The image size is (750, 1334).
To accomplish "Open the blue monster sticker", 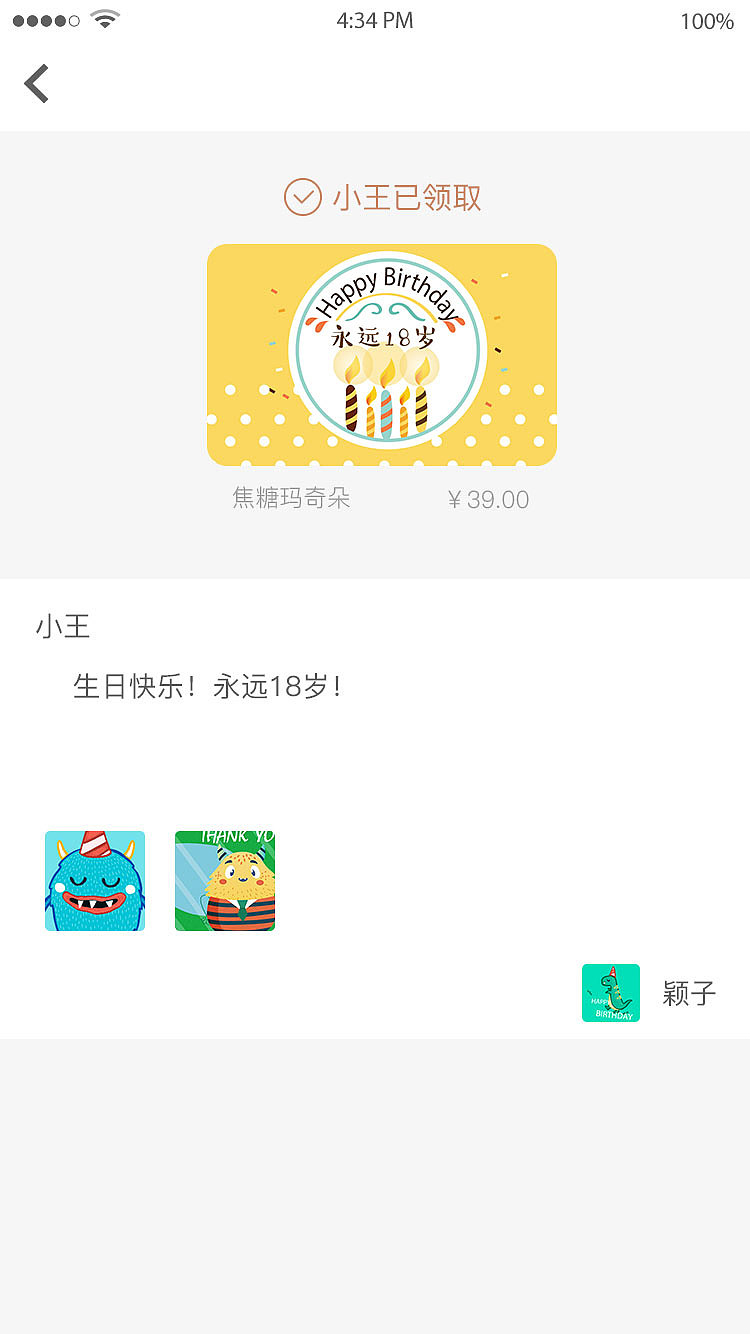I will [94, 880].
